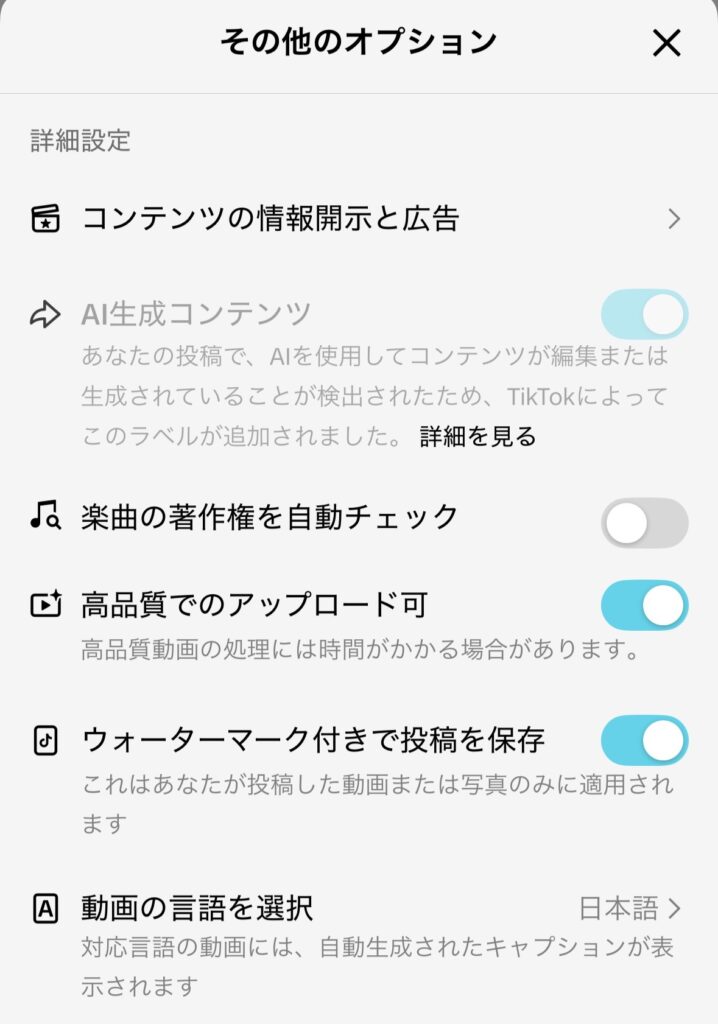Disable ウォーターマーク付きで投稿を保存
The height and width of the screenshot is (1024, 718).
click(x=644, y=741)
